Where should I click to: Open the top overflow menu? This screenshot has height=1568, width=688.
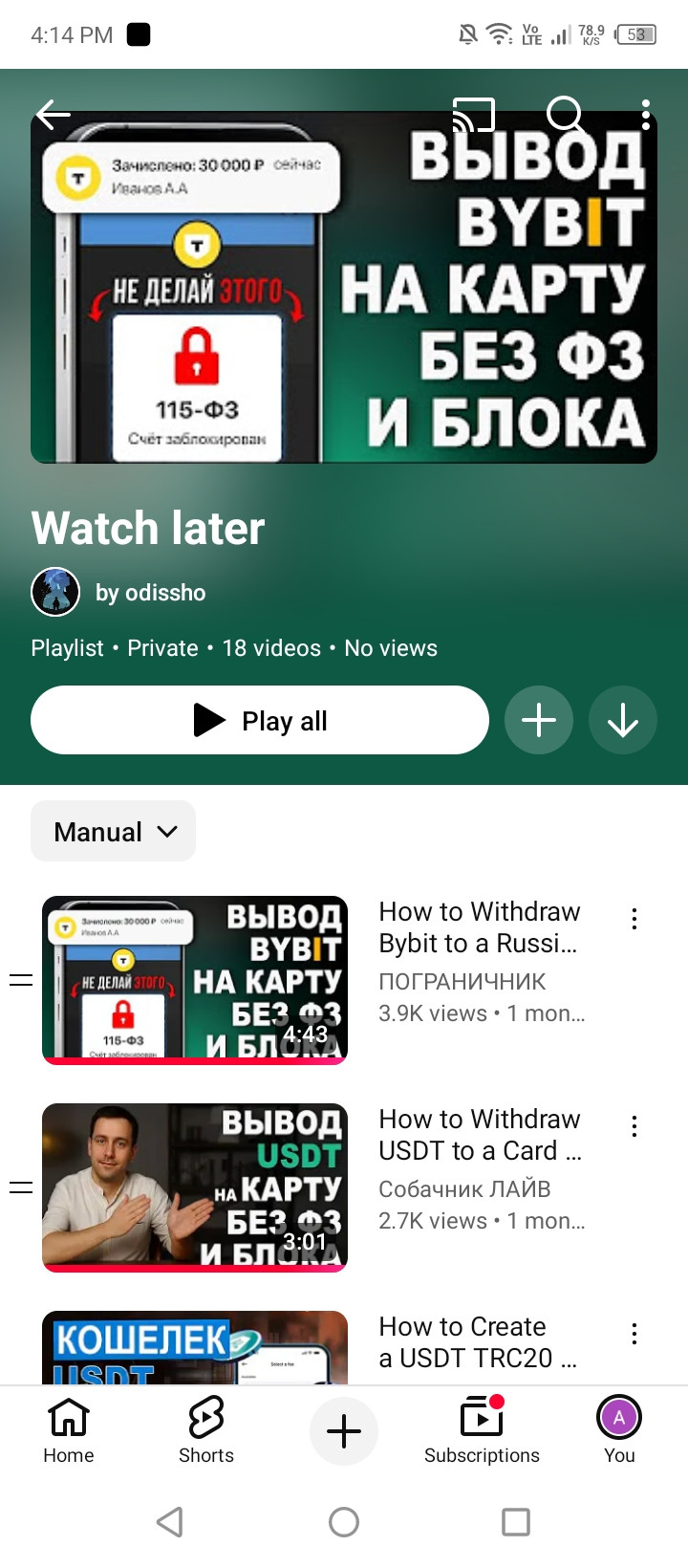point(646,116)
